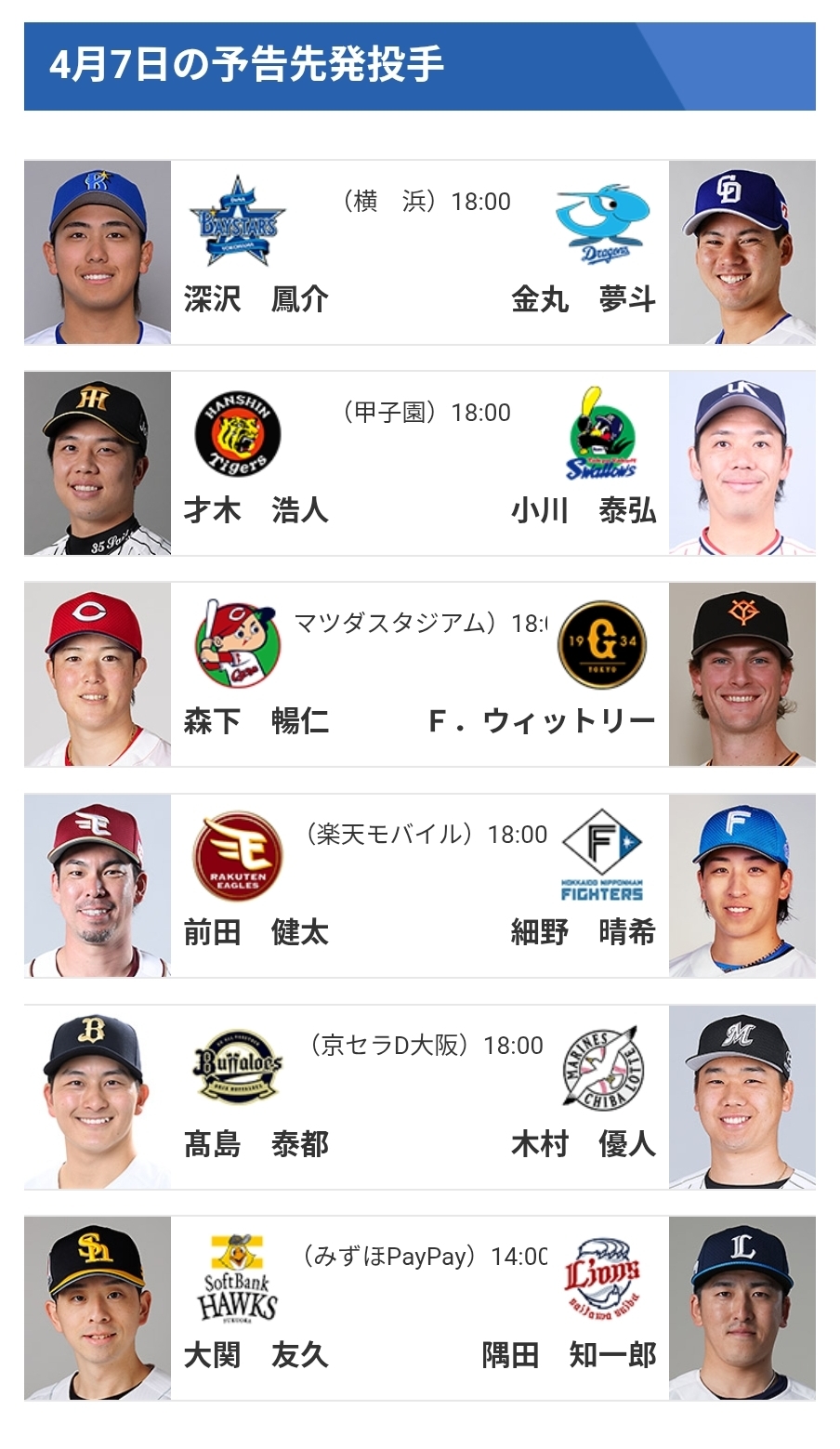Open the Hawks vs Lions 14:00 game
Viewport: 840px width, 1449px height.
tap(420, 1308)
